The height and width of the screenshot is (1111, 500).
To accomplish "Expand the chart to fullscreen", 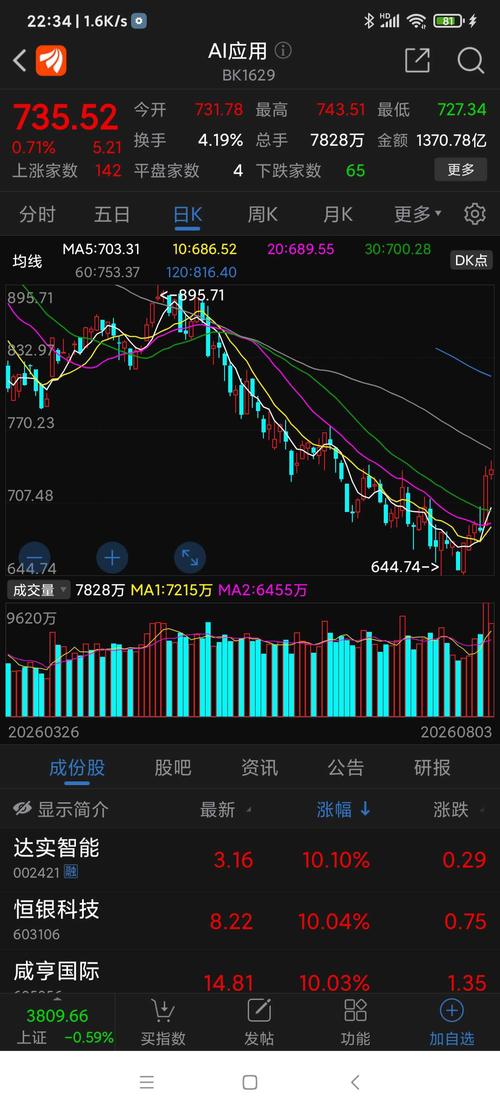I will point(190,558).
